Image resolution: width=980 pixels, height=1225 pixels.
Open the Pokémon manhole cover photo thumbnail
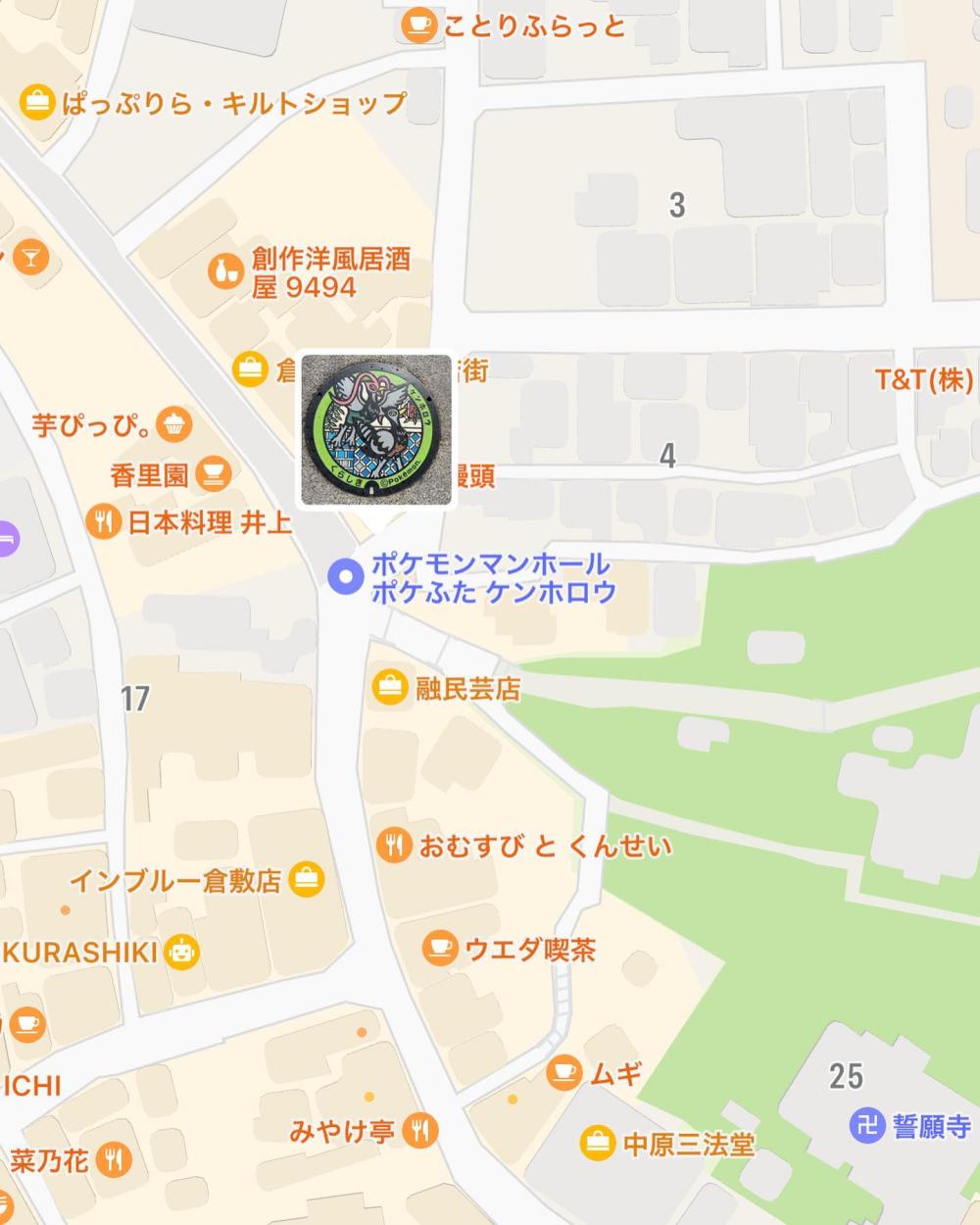[x=376, y=431]
